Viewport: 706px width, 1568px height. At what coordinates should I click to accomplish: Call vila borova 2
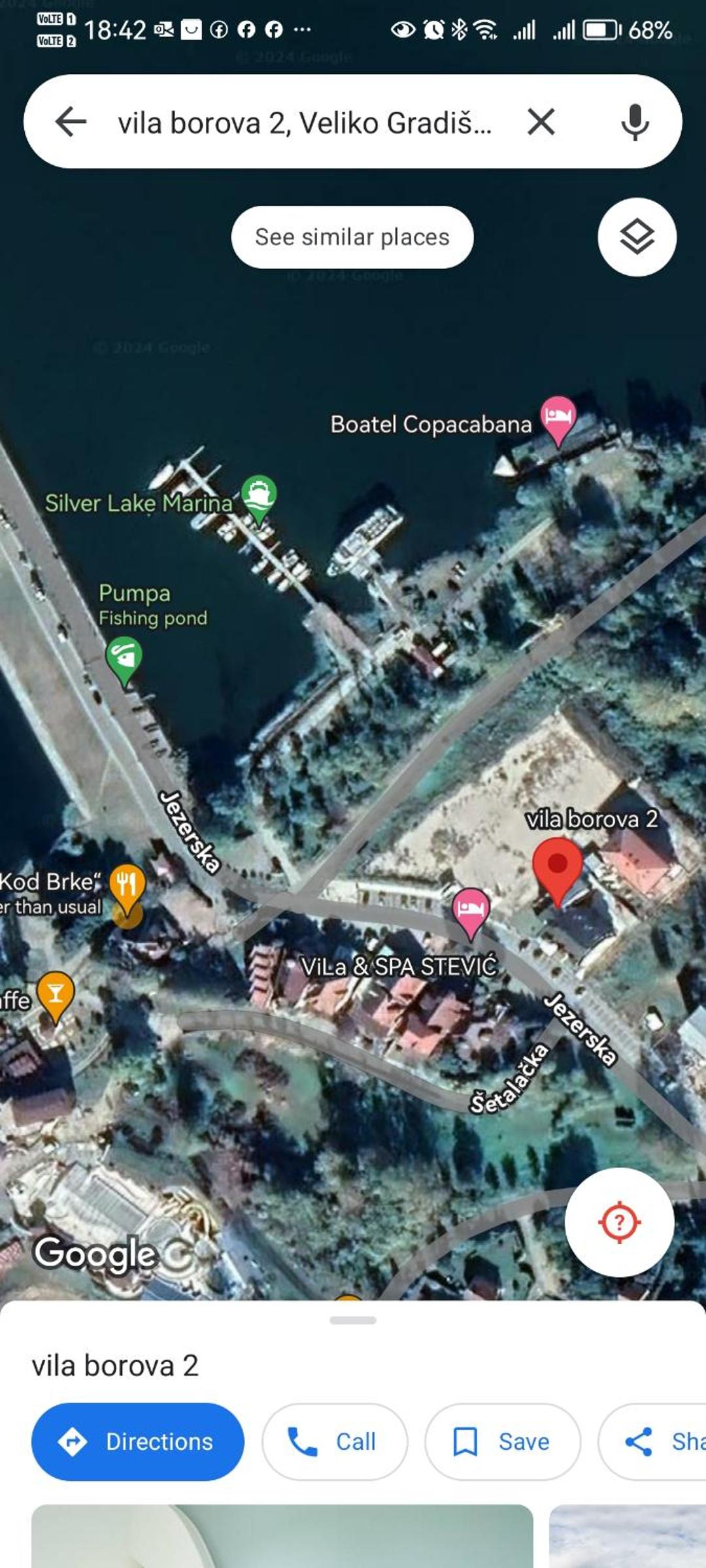[335, 1441]
